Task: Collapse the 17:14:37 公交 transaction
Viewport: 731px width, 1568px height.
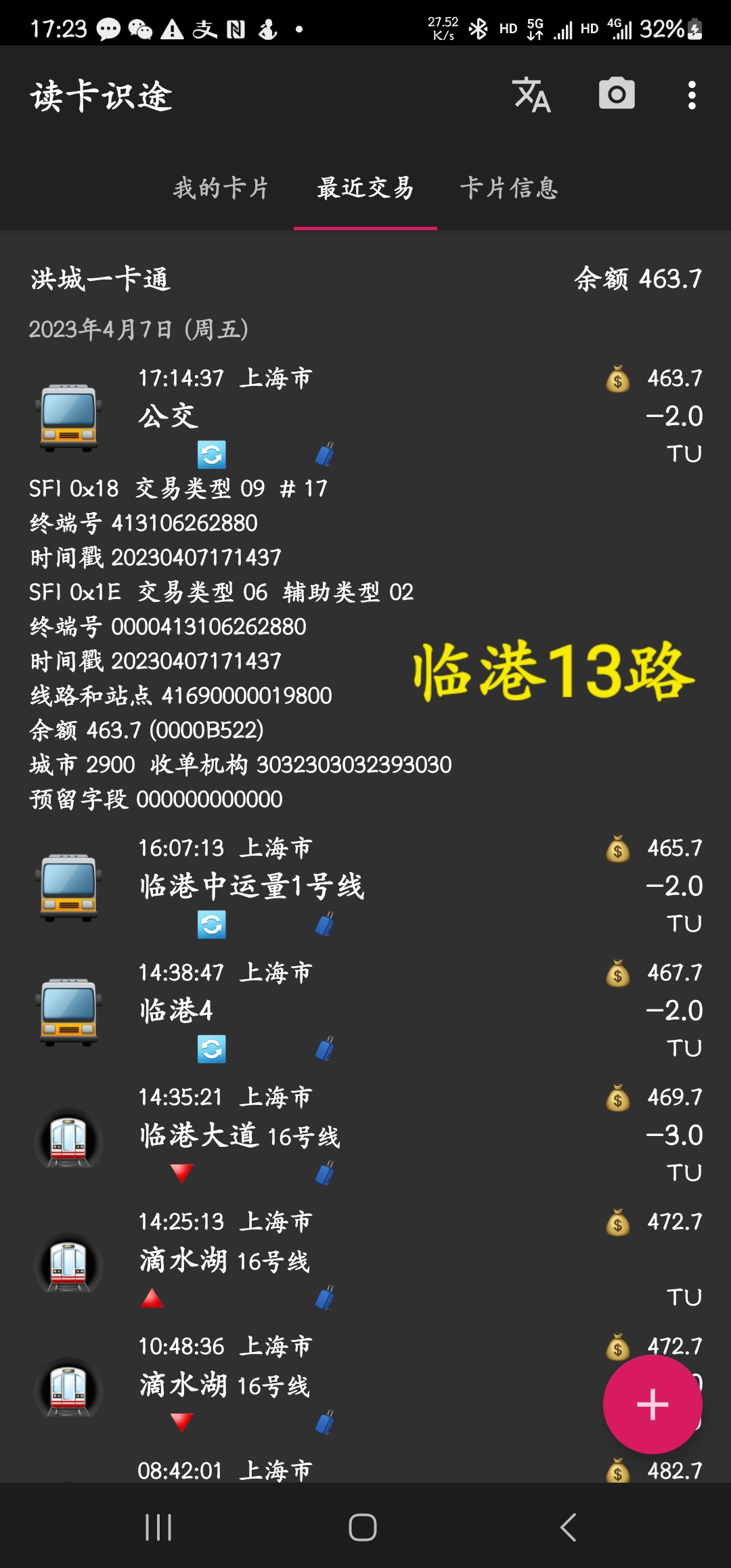Action: tap(365, 414)
